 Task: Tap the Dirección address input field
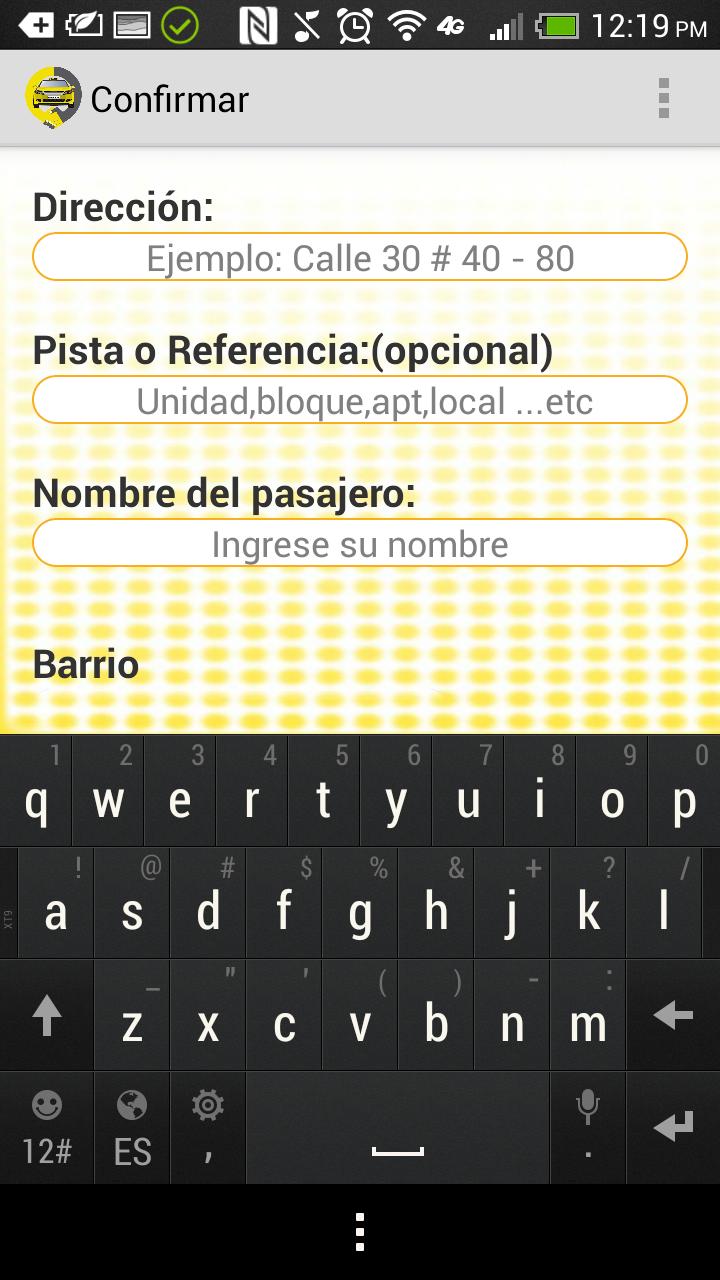[x=360, y=257]
